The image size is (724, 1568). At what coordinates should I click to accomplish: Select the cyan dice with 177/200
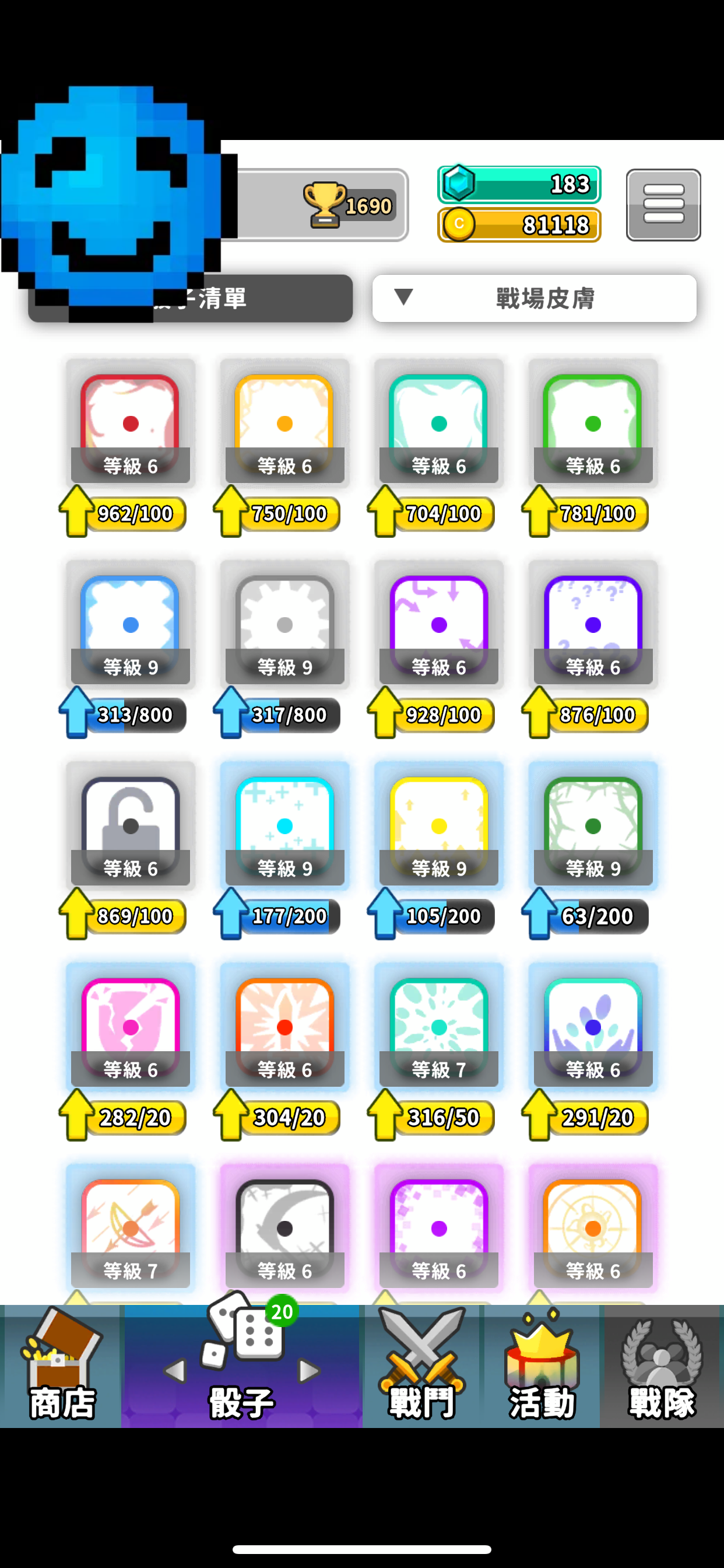pos(284,826)
